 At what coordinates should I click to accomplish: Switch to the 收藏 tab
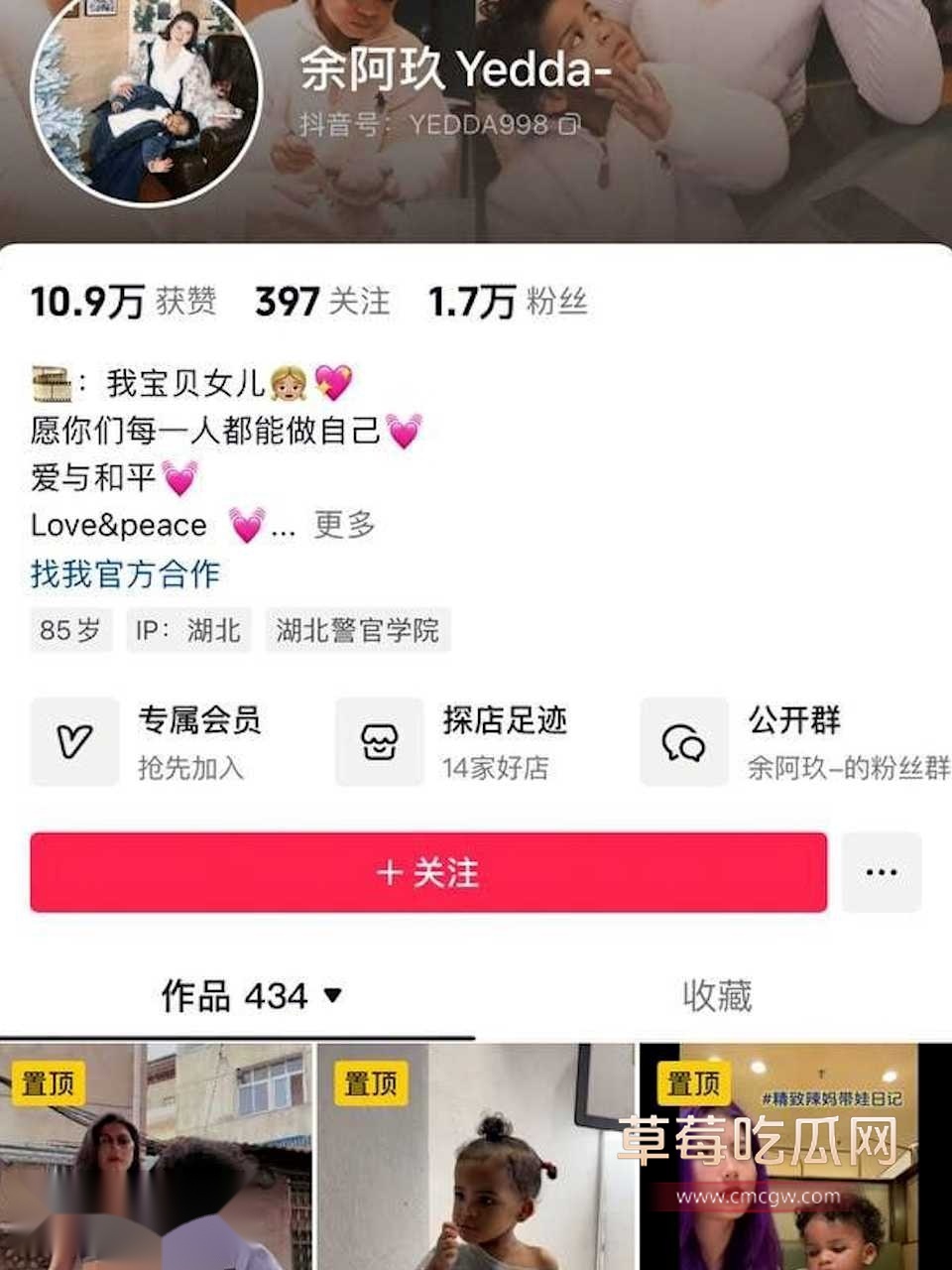[716, 995]
